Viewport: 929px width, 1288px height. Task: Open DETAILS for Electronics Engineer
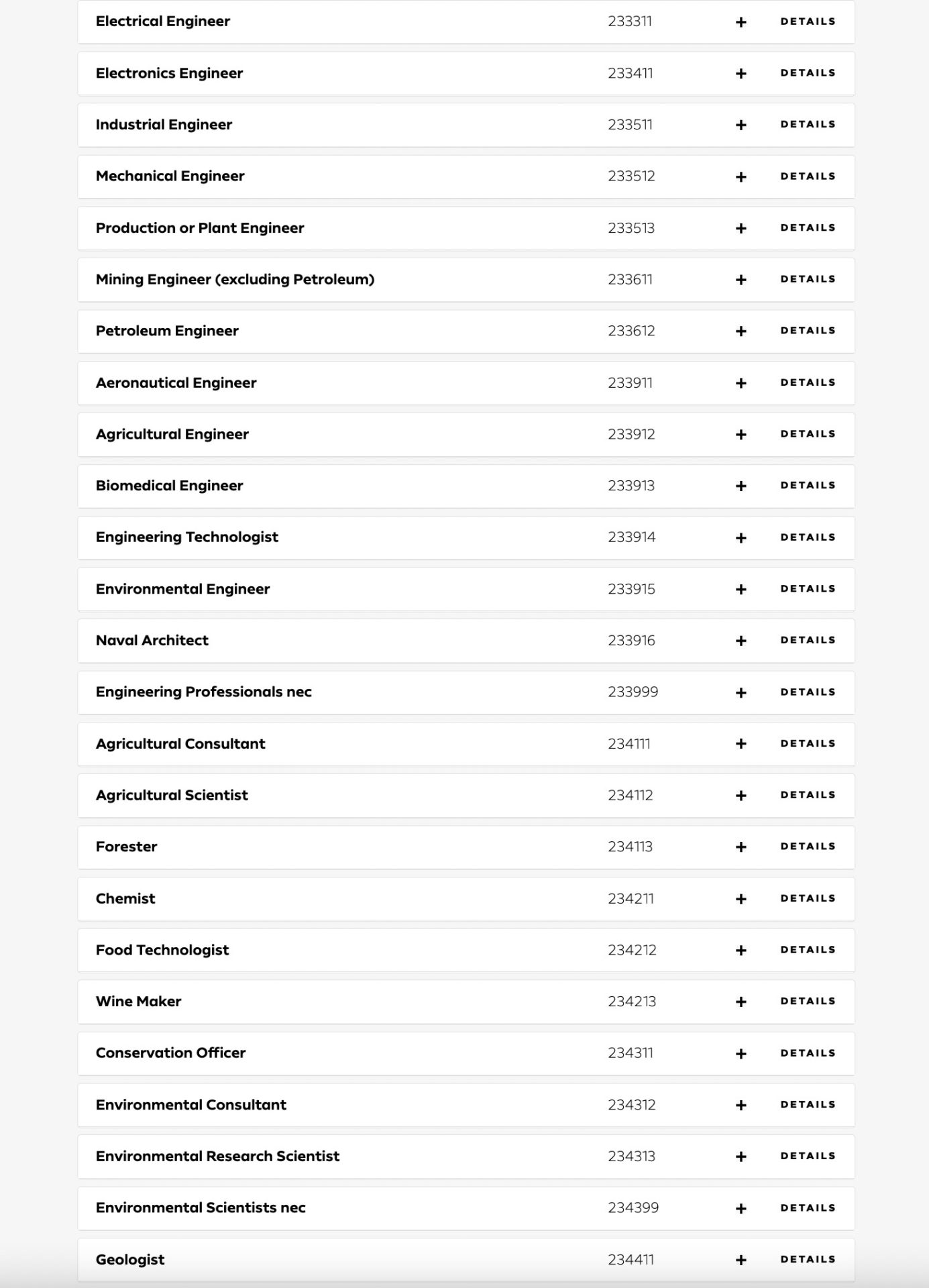[808, 72]
